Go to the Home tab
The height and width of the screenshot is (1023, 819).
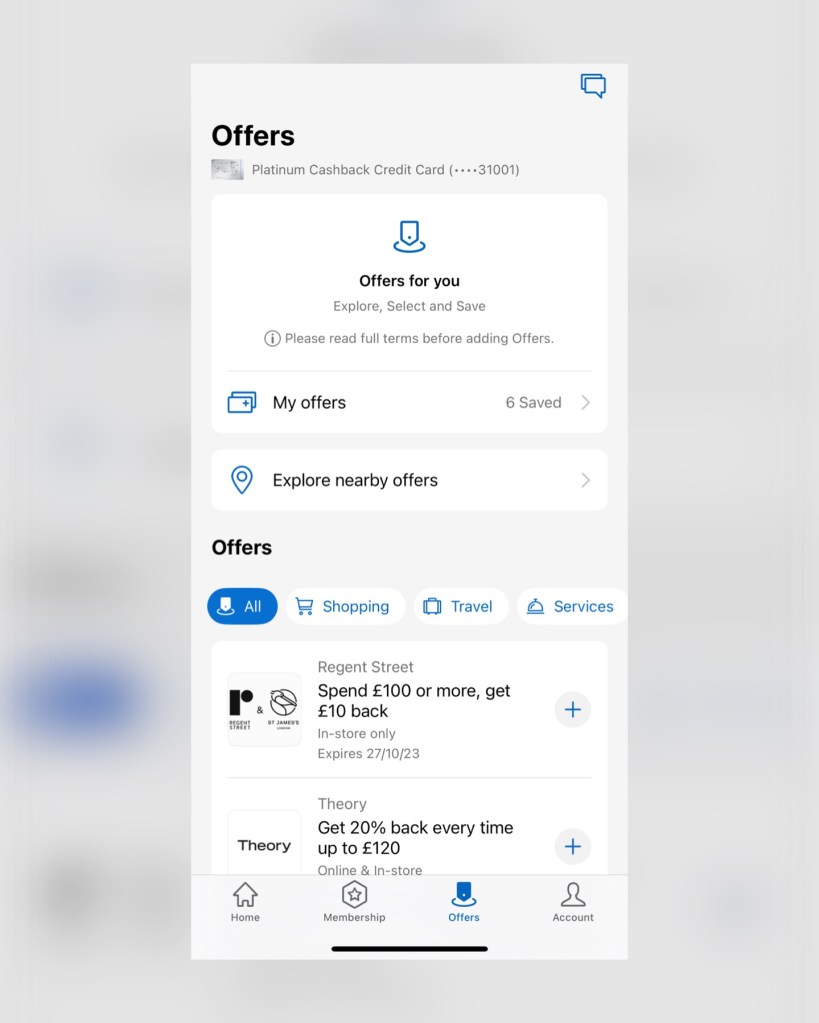click(245, 902)
